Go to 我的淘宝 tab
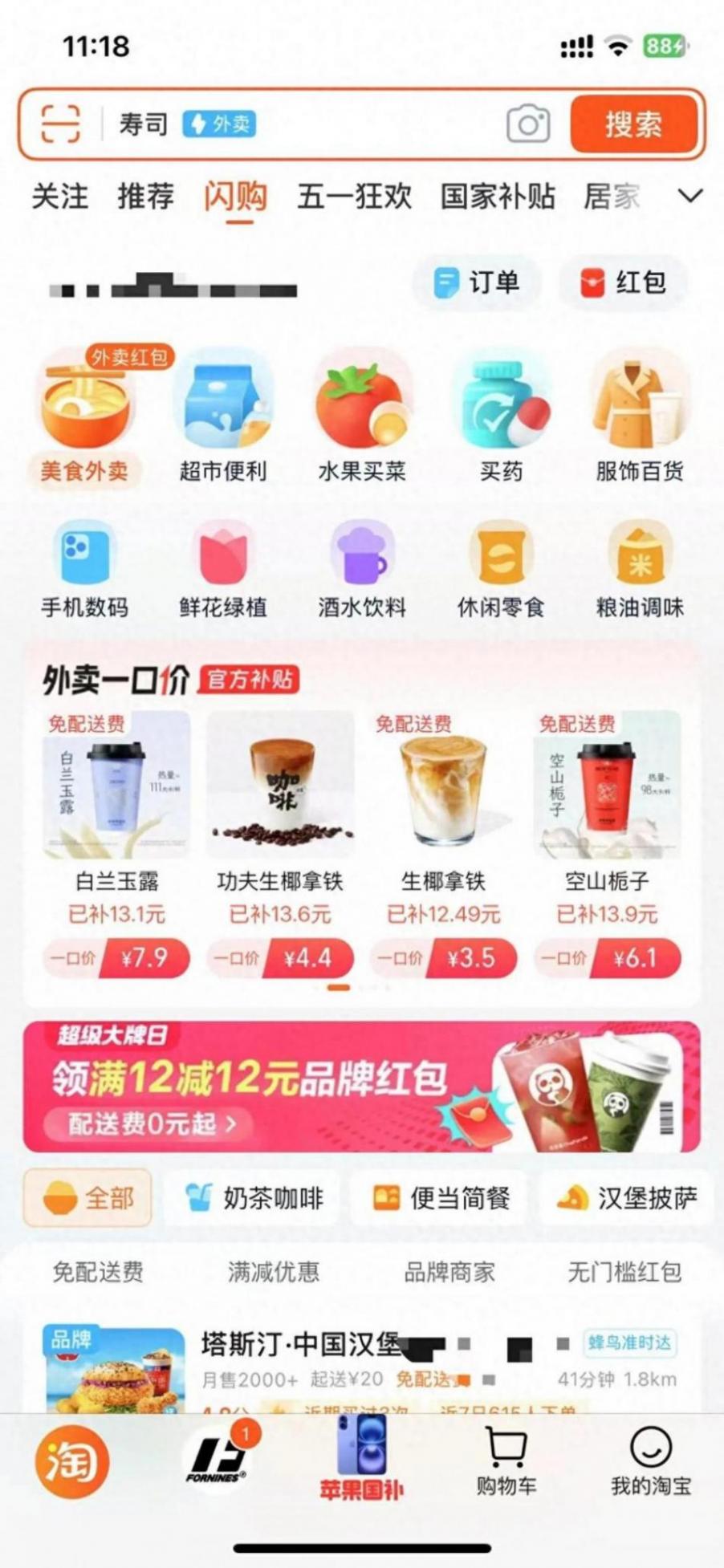The height and width of the screenshot is (1568, 724). pyautogui.click(x=650, y=1462)
